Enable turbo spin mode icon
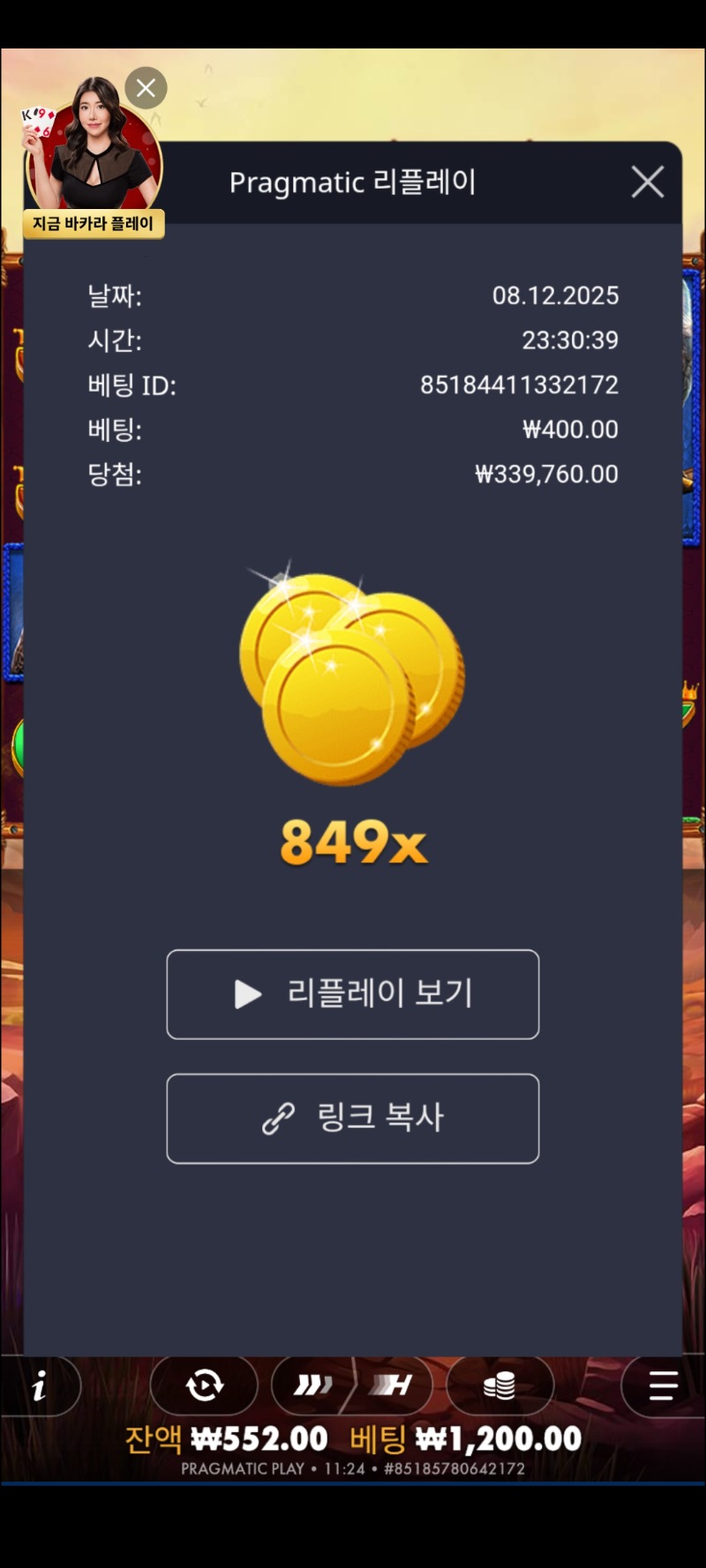The height and width of the screenshot is (1568, 706). point(313,1386)
